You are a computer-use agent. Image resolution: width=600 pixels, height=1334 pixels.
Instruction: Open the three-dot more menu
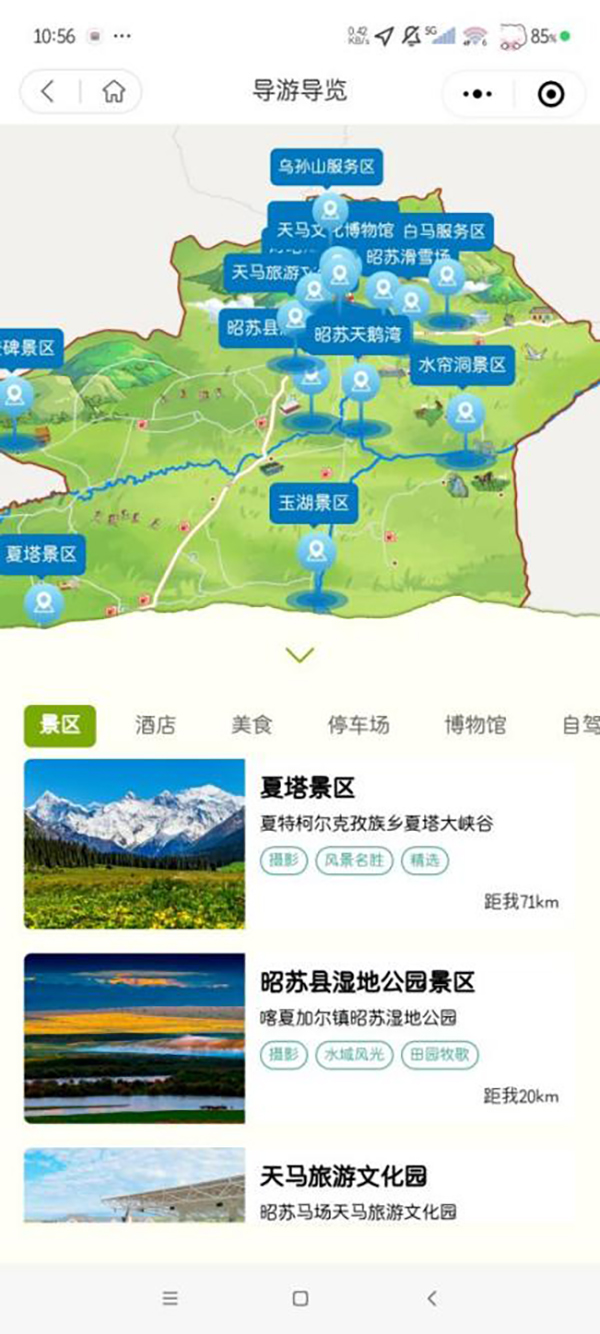click(x=478, y=94)
